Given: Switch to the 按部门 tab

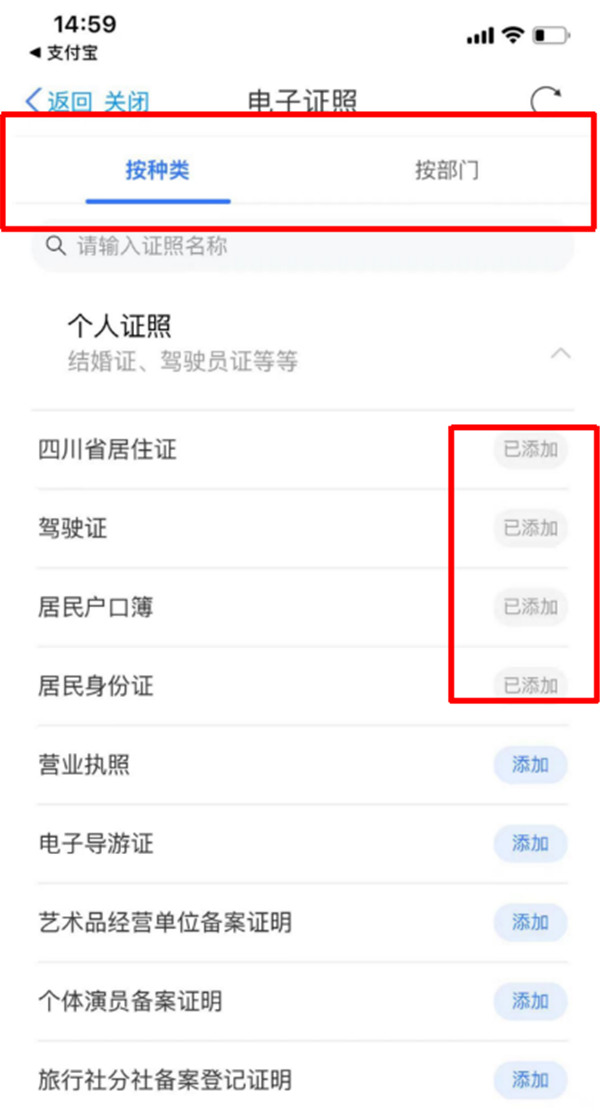Looking at the screenshot, I should coord(447,170).
